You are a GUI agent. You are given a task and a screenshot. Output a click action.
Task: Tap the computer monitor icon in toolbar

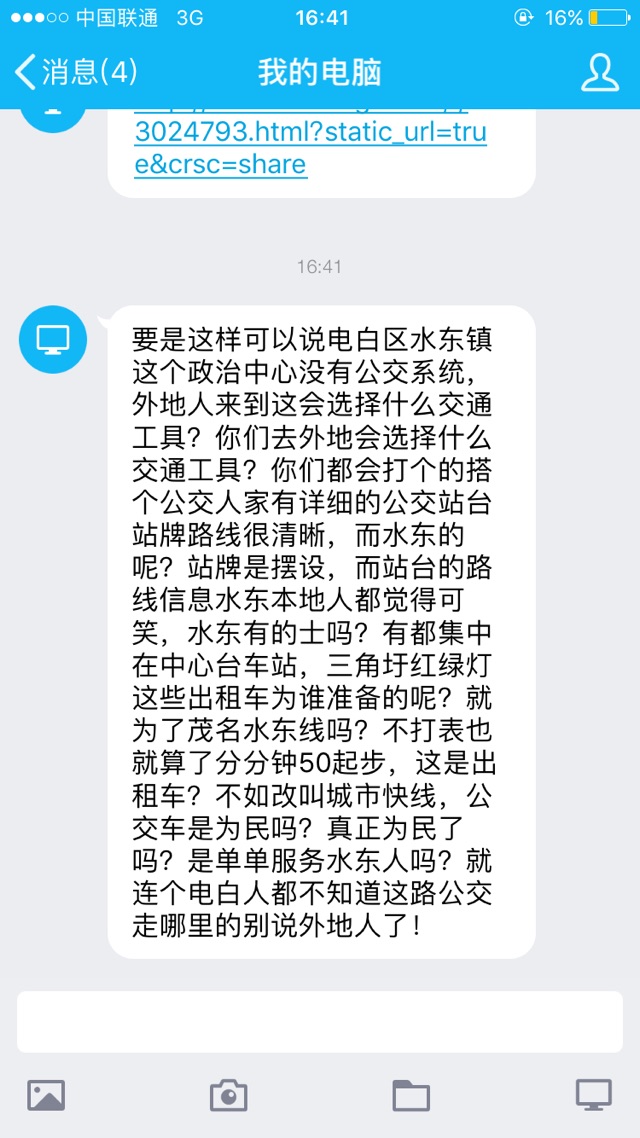pyautogui.click(x=594, y=1096)
